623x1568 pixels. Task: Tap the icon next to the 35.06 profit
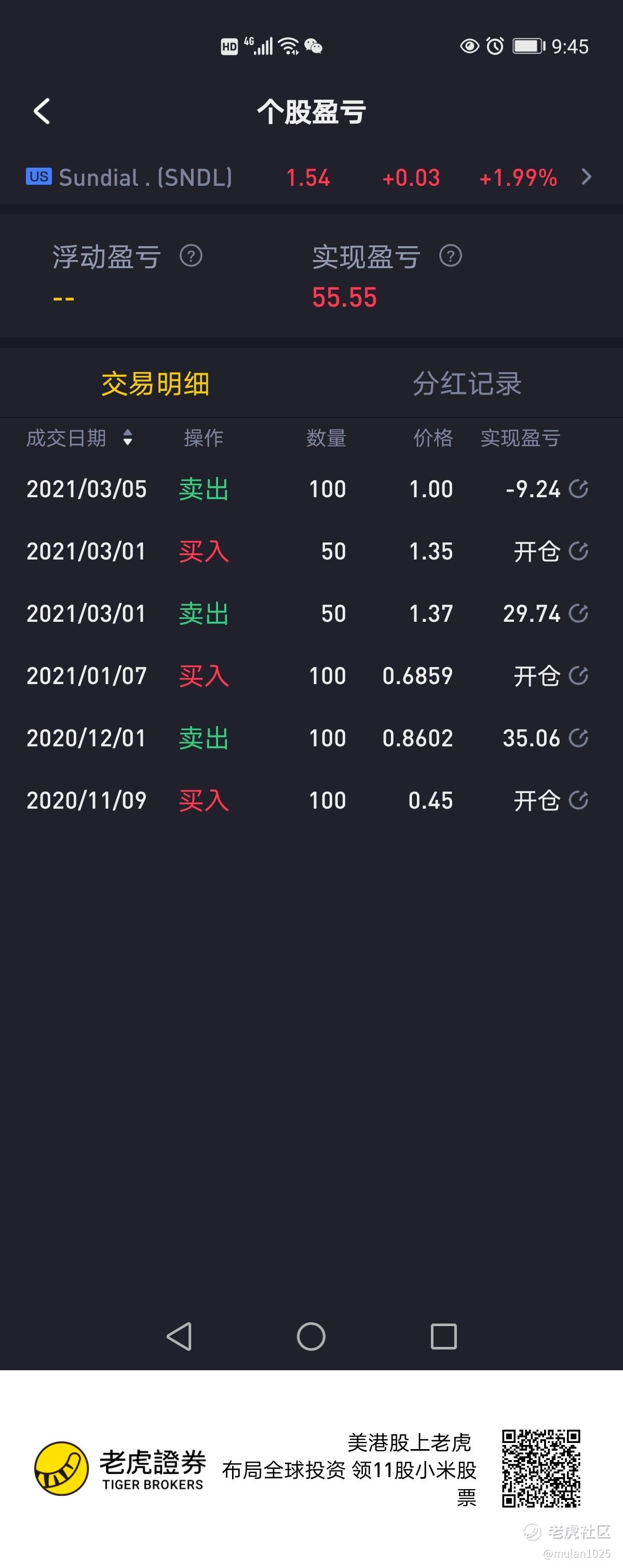578,739
